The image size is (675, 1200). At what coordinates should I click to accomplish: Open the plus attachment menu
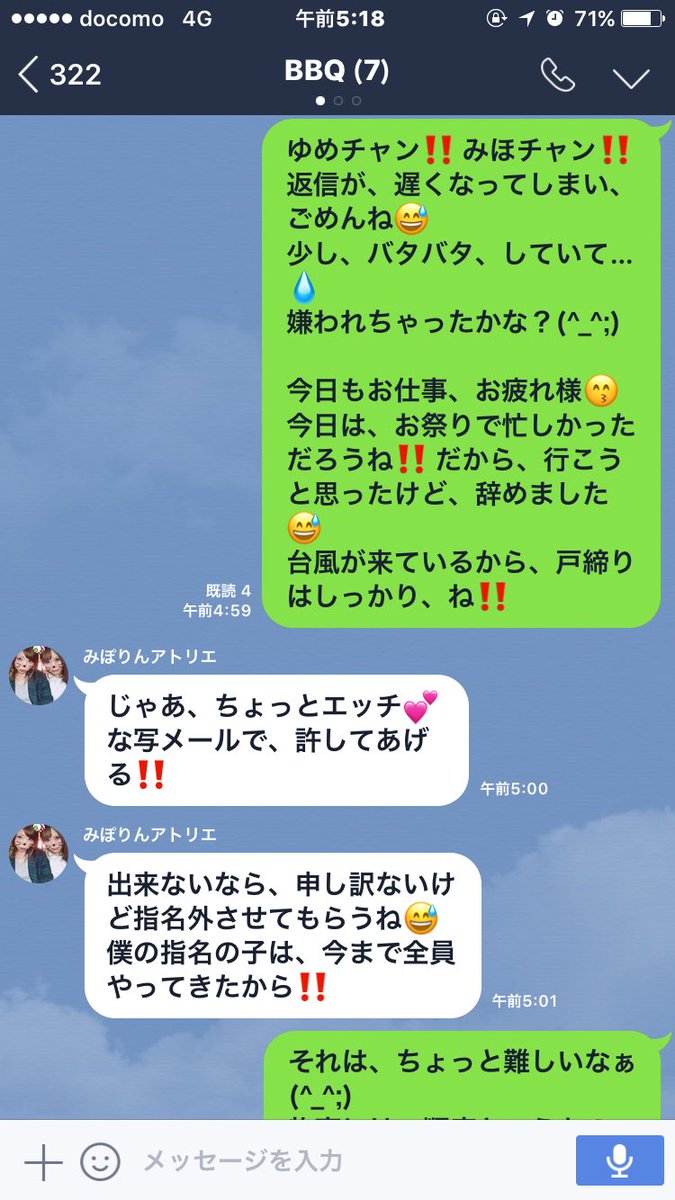point(43,1162)
